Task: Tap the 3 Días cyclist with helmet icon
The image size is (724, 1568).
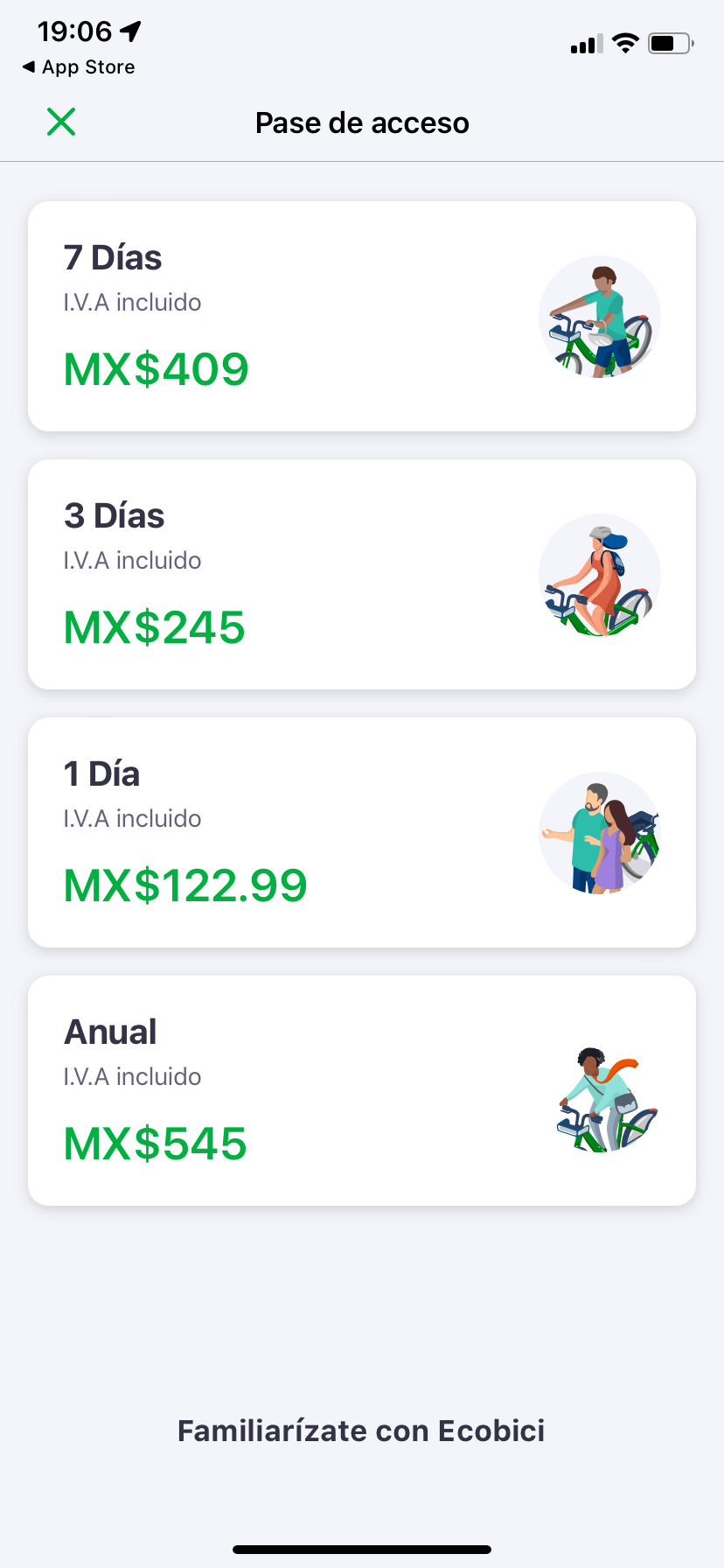Action: tap(600, 577)
